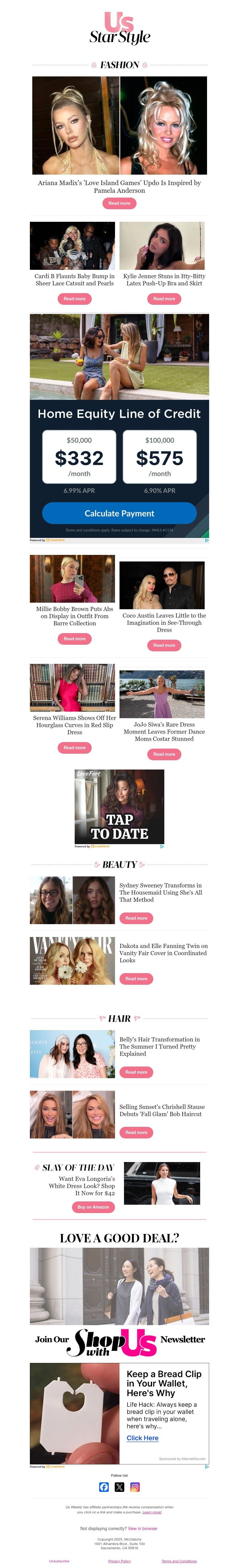View this email in browser

tap(143, 1528)
